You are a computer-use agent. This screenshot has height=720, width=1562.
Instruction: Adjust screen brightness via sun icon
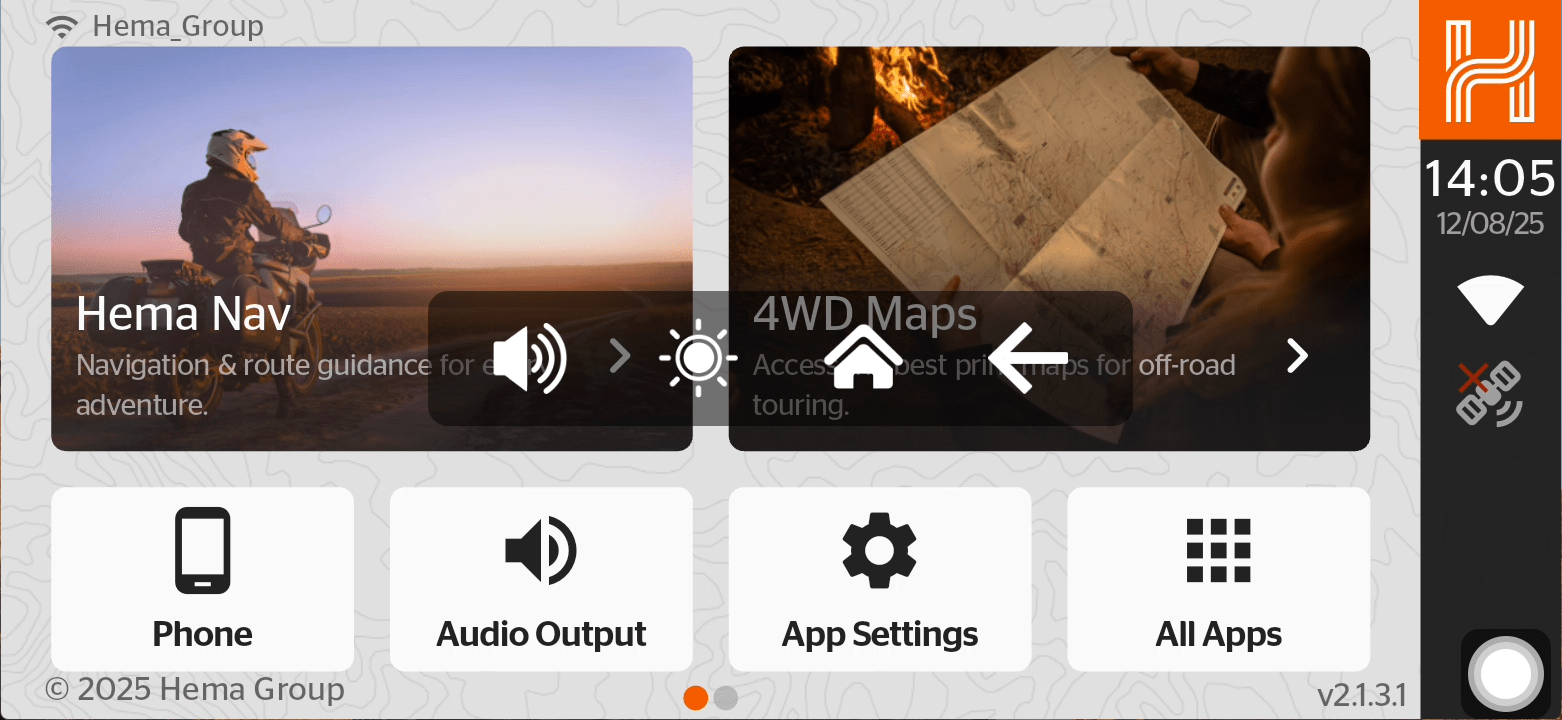697,357
